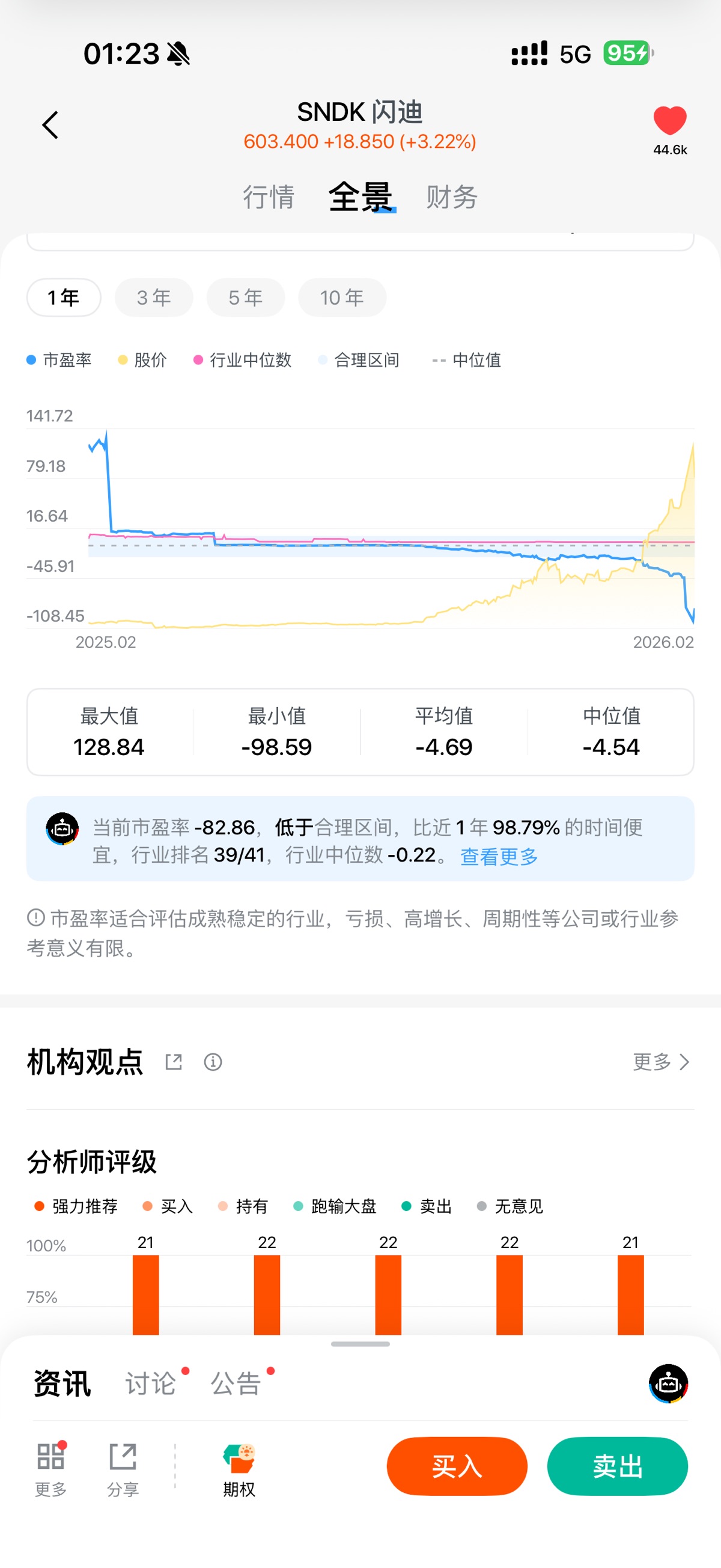
Task: Go back with the back arrow
Action: pyautogui.click(x=50, y=126)
